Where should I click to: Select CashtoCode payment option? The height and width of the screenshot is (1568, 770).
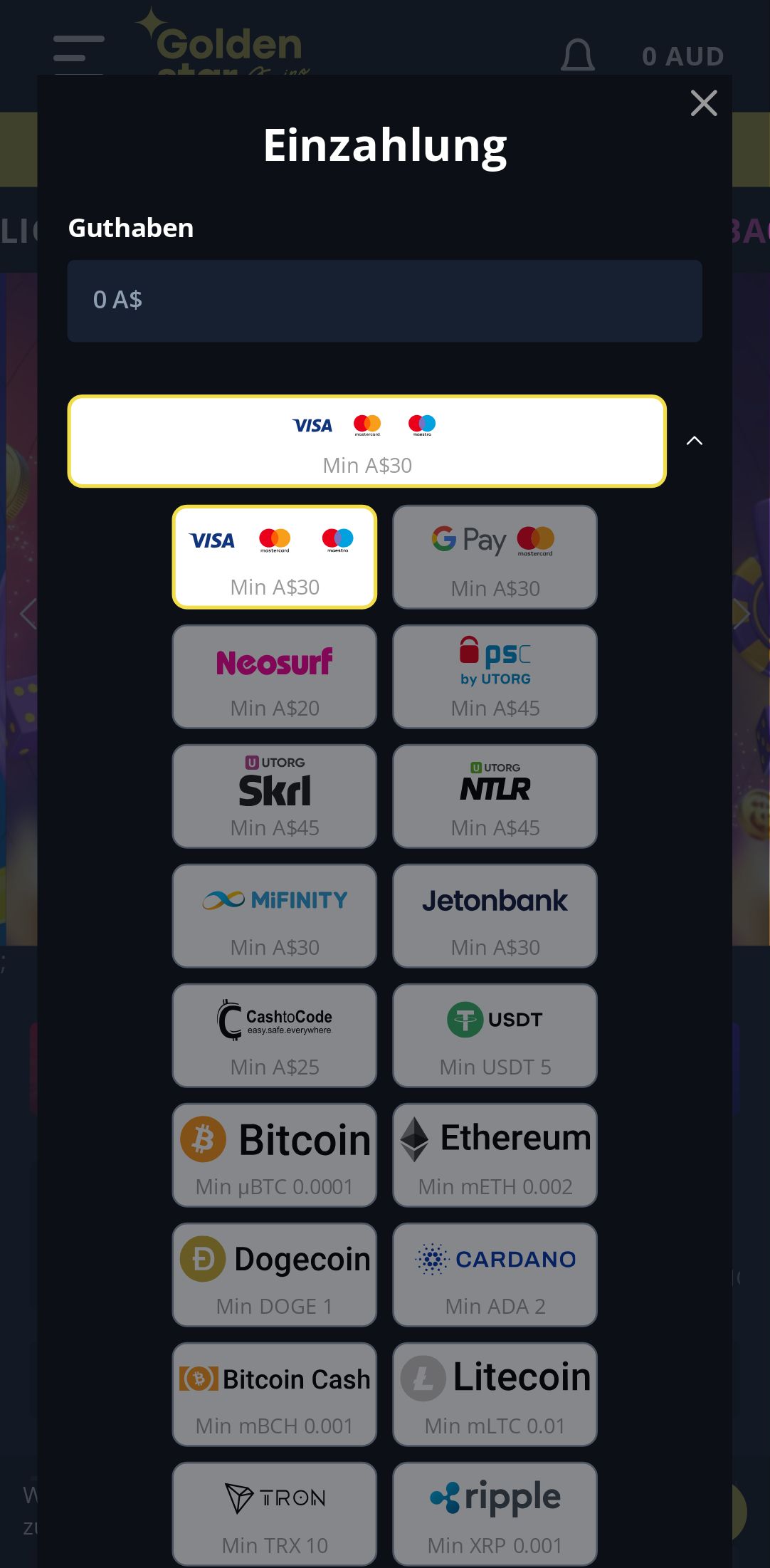point(274,1035)
